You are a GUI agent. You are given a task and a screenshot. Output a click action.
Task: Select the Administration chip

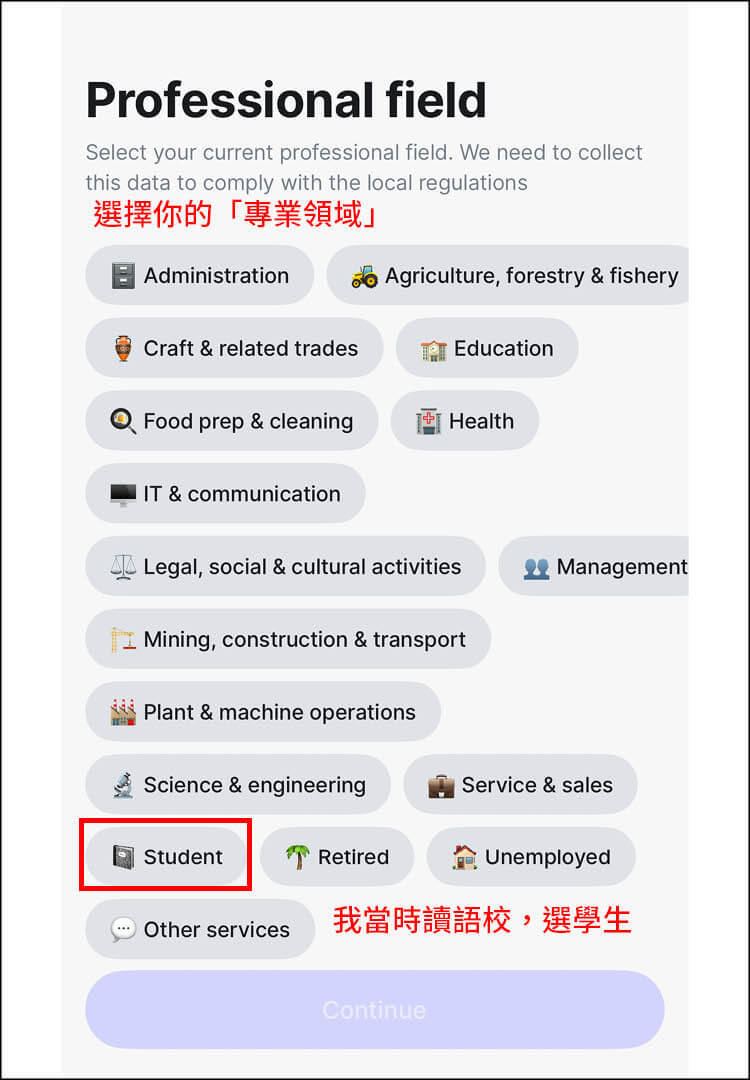coord(199,276)
